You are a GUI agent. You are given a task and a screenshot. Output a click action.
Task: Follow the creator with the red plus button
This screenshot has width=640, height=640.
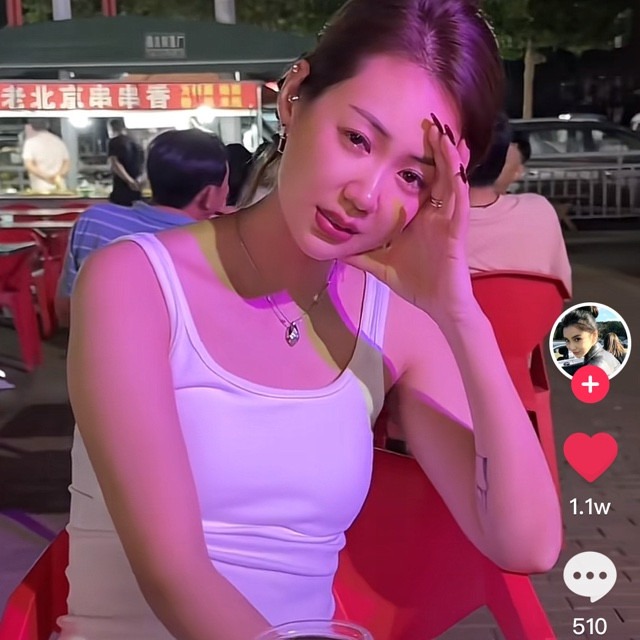pos(590,384)
